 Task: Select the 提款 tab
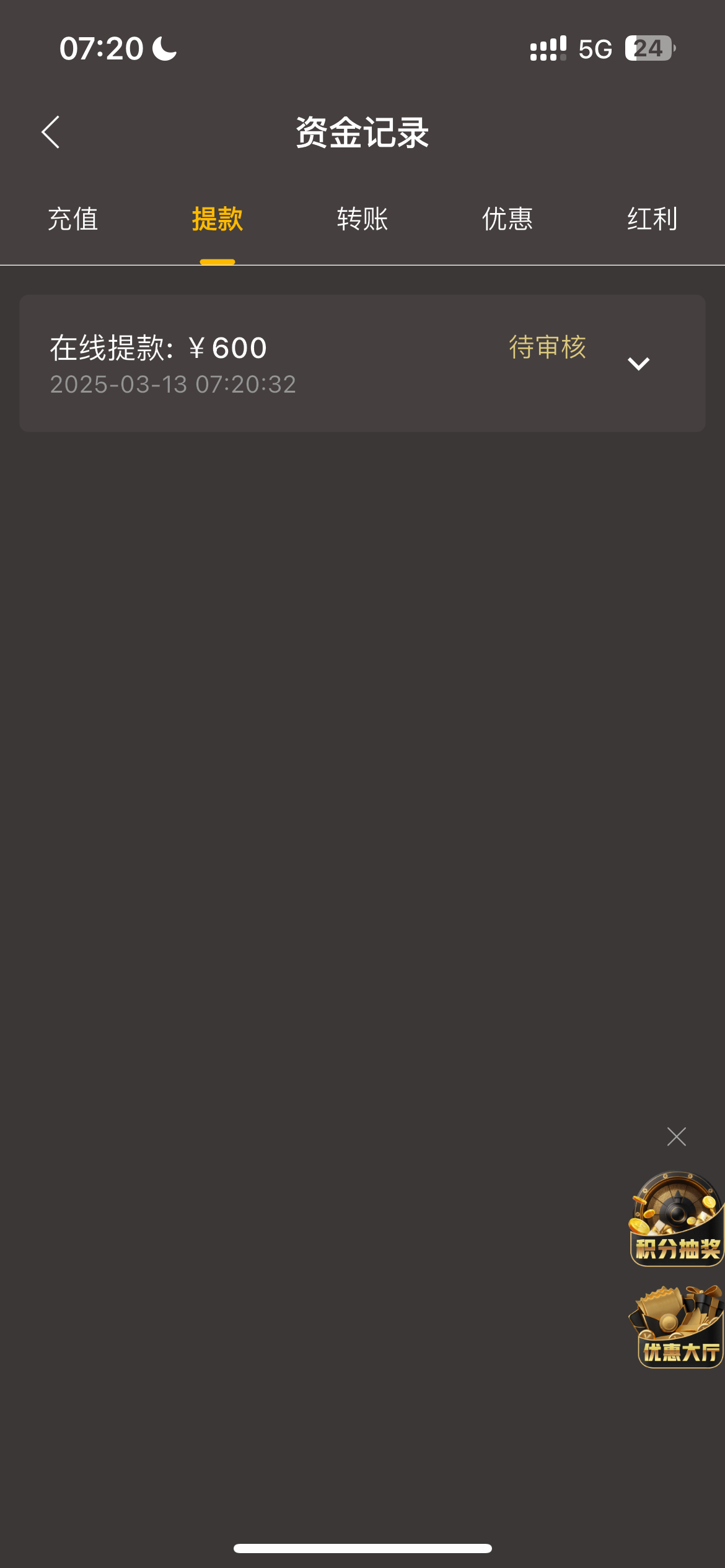[217, 219]
